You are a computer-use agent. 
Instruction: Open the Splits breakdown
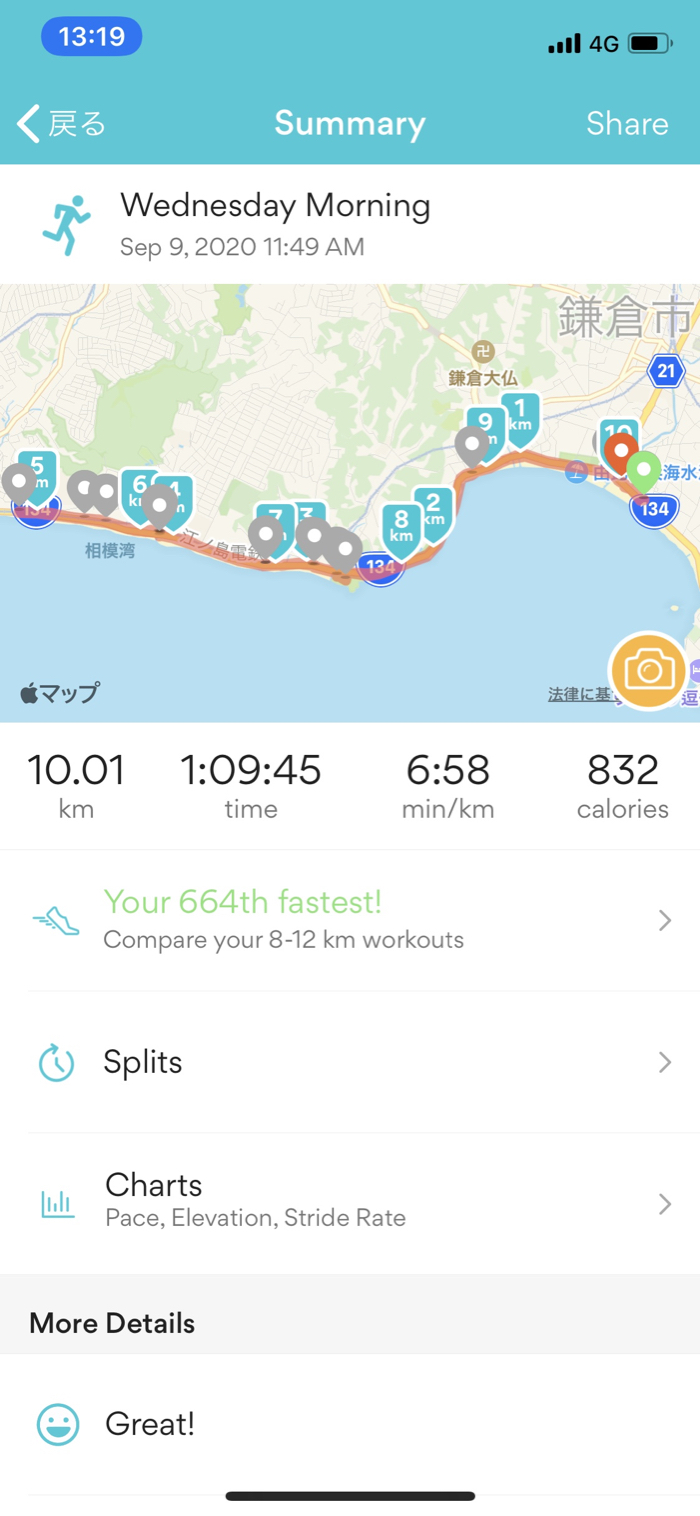tap(350, 1062)
